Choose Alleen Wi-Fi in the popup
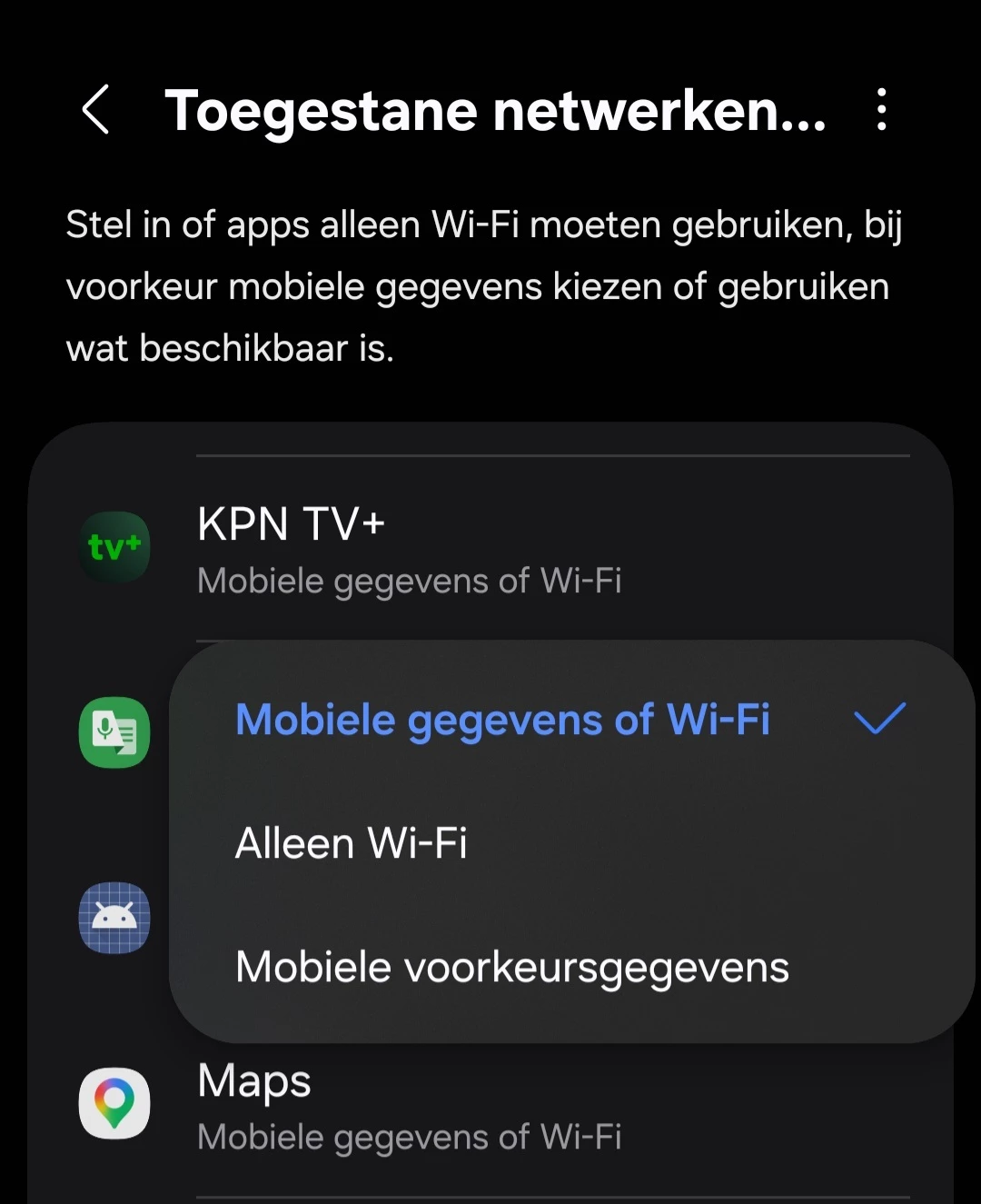Image resolution: width=981 pixels, height=1204 pixels. (352, 843)
